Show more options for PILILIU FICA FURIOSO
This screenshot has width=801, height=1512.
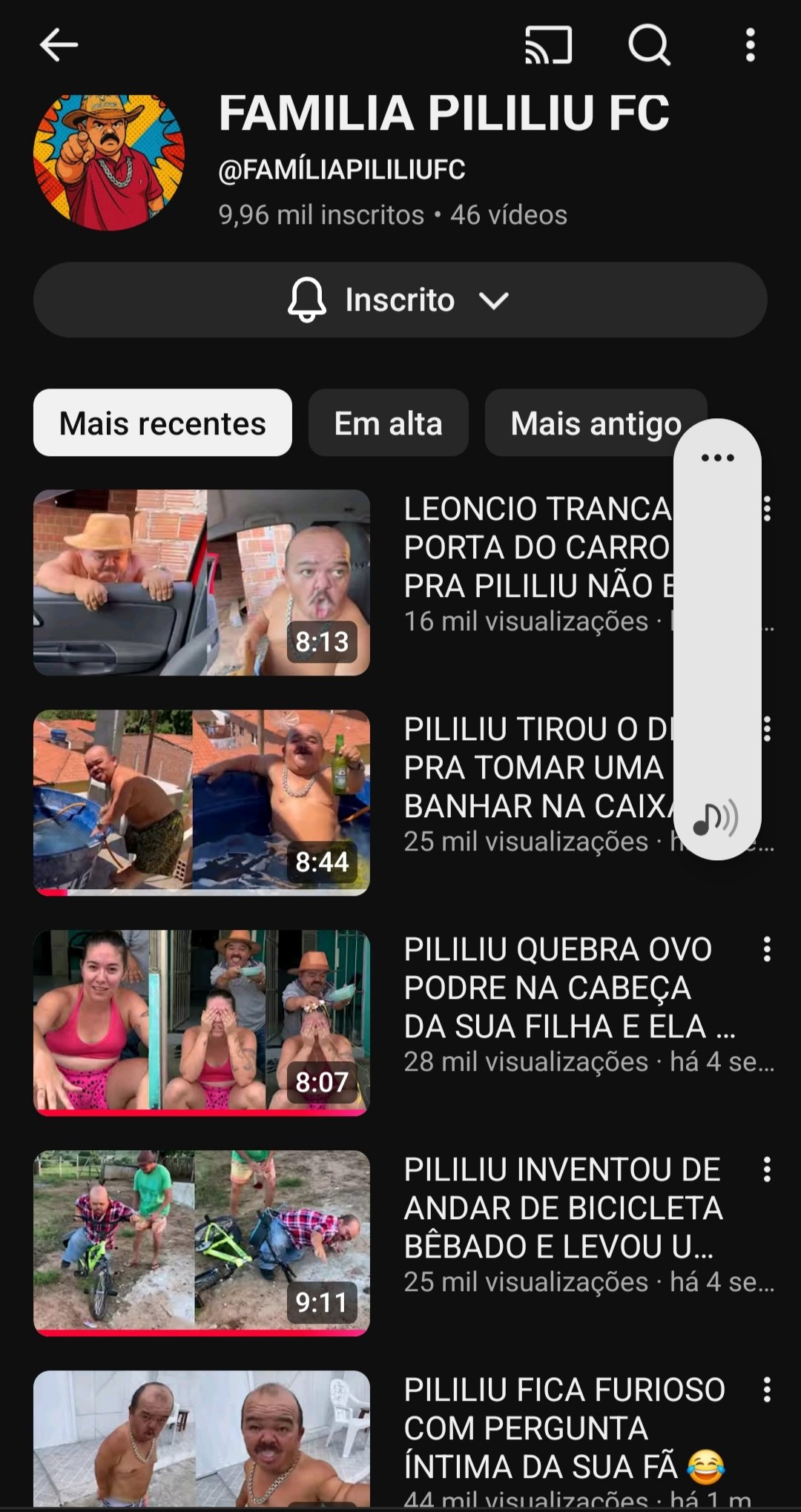click(x=767, y=1390)
